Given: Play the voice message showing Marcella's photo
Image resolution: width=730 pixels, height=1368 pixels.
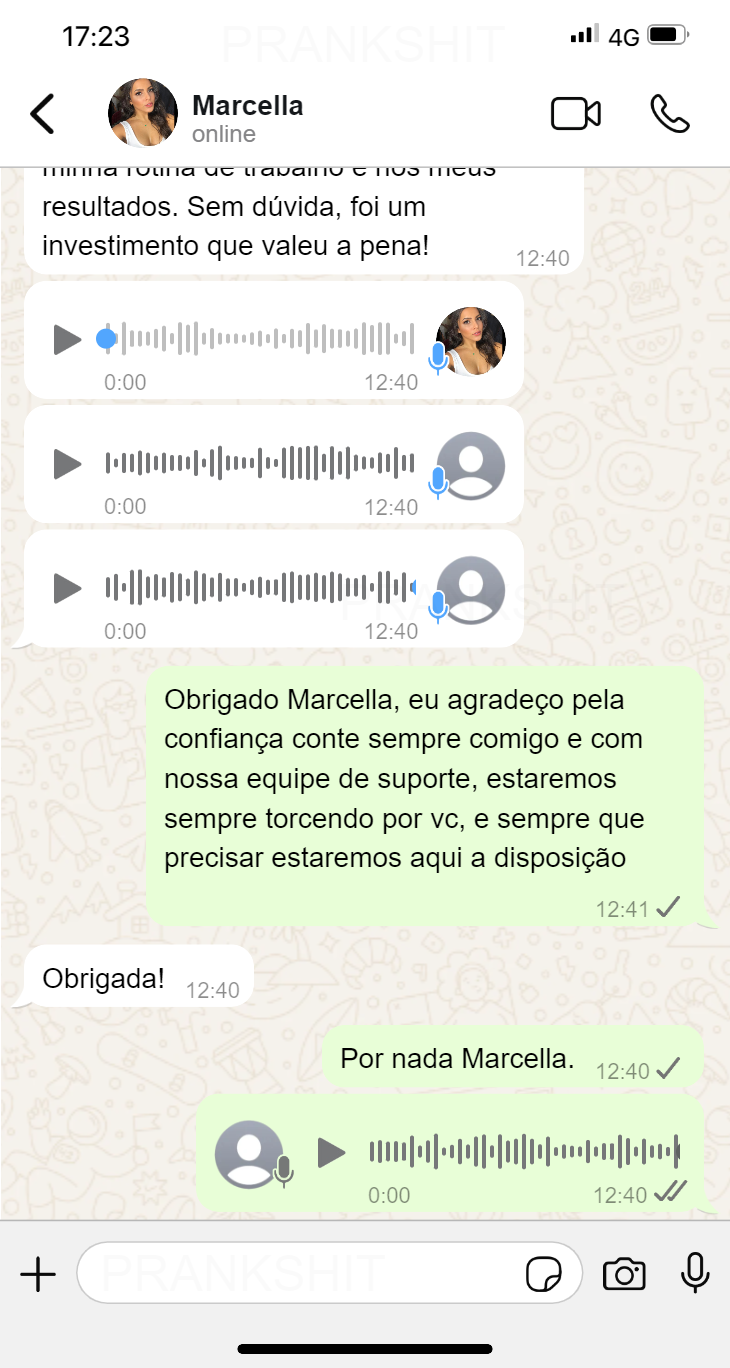Looking at the screenshot, I should click(x=67, y=340).
